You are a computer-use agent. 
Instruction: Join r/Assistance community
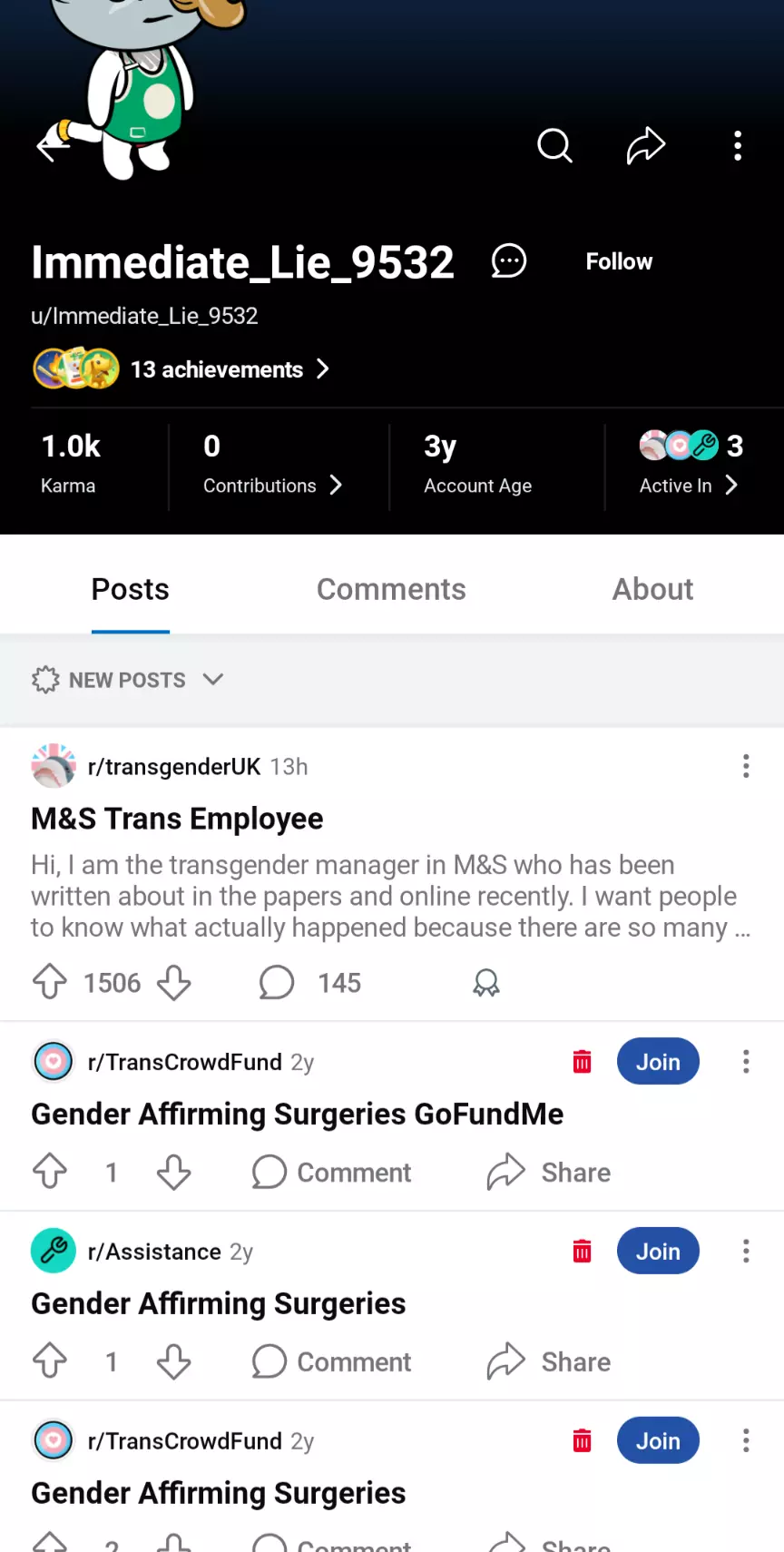(x=658, y=1252)
